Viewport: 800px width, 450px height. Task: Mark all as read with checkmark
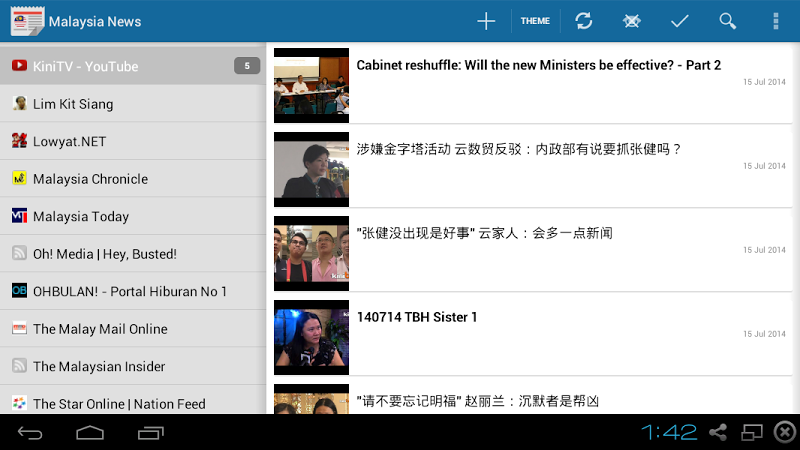click(x=680, y=21)
